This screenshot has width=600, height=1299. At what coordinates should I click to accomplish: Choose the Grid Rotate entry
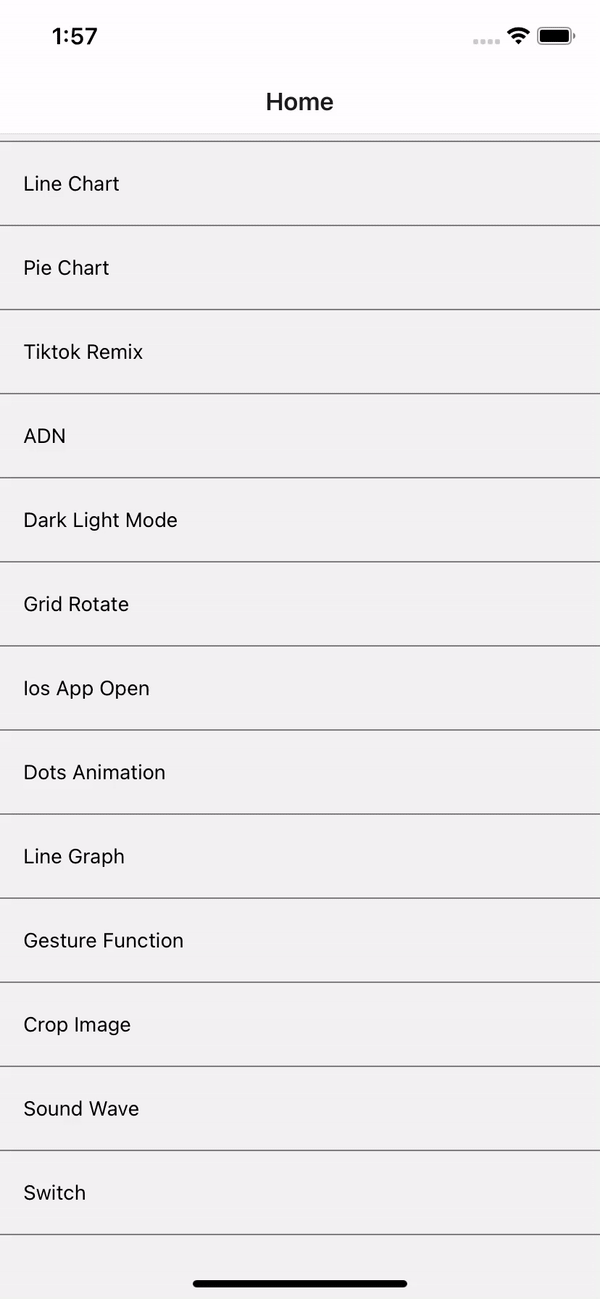pyautogui.click(x=77, y=604)
